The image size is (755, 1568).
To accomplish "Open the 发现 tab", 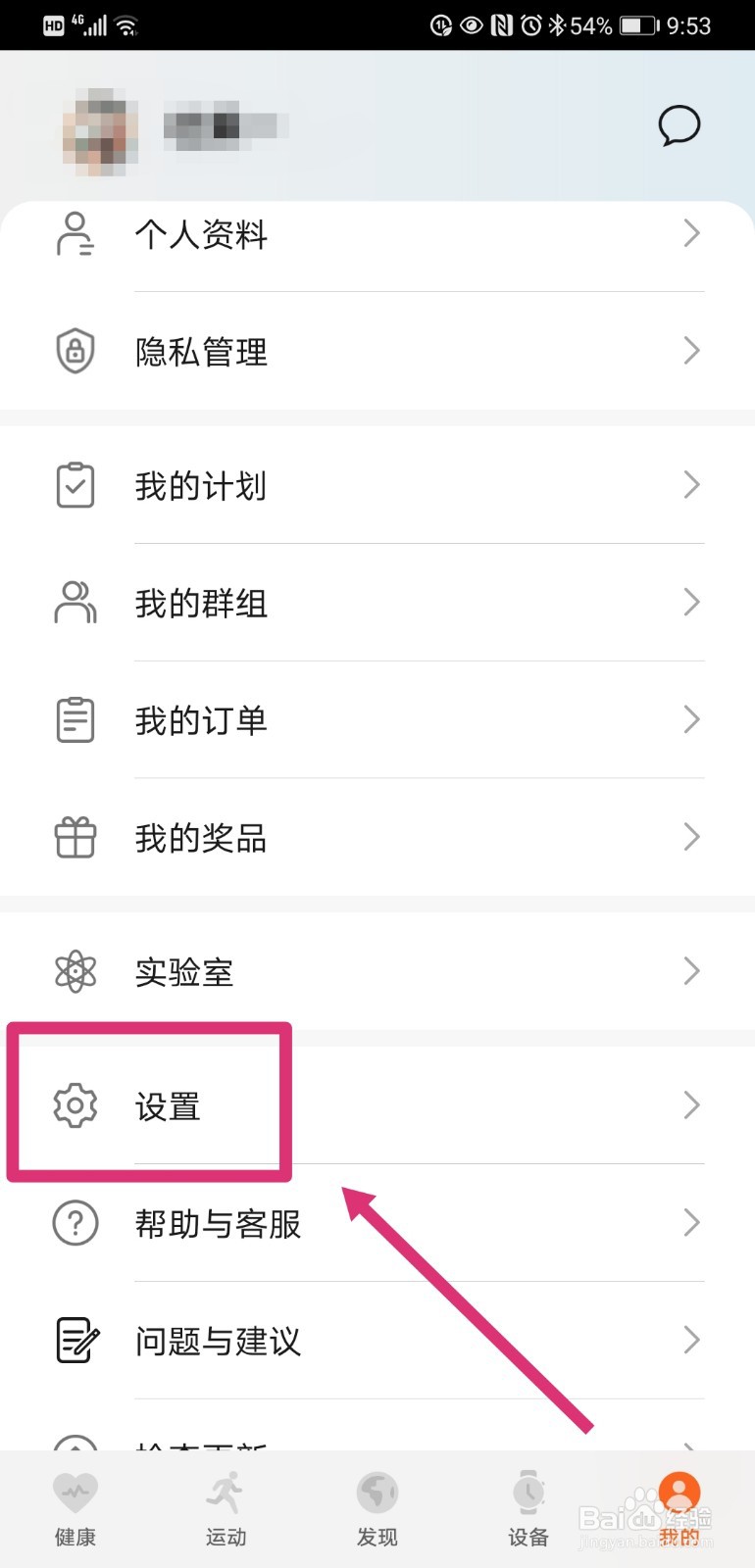I will [377, 1509].
